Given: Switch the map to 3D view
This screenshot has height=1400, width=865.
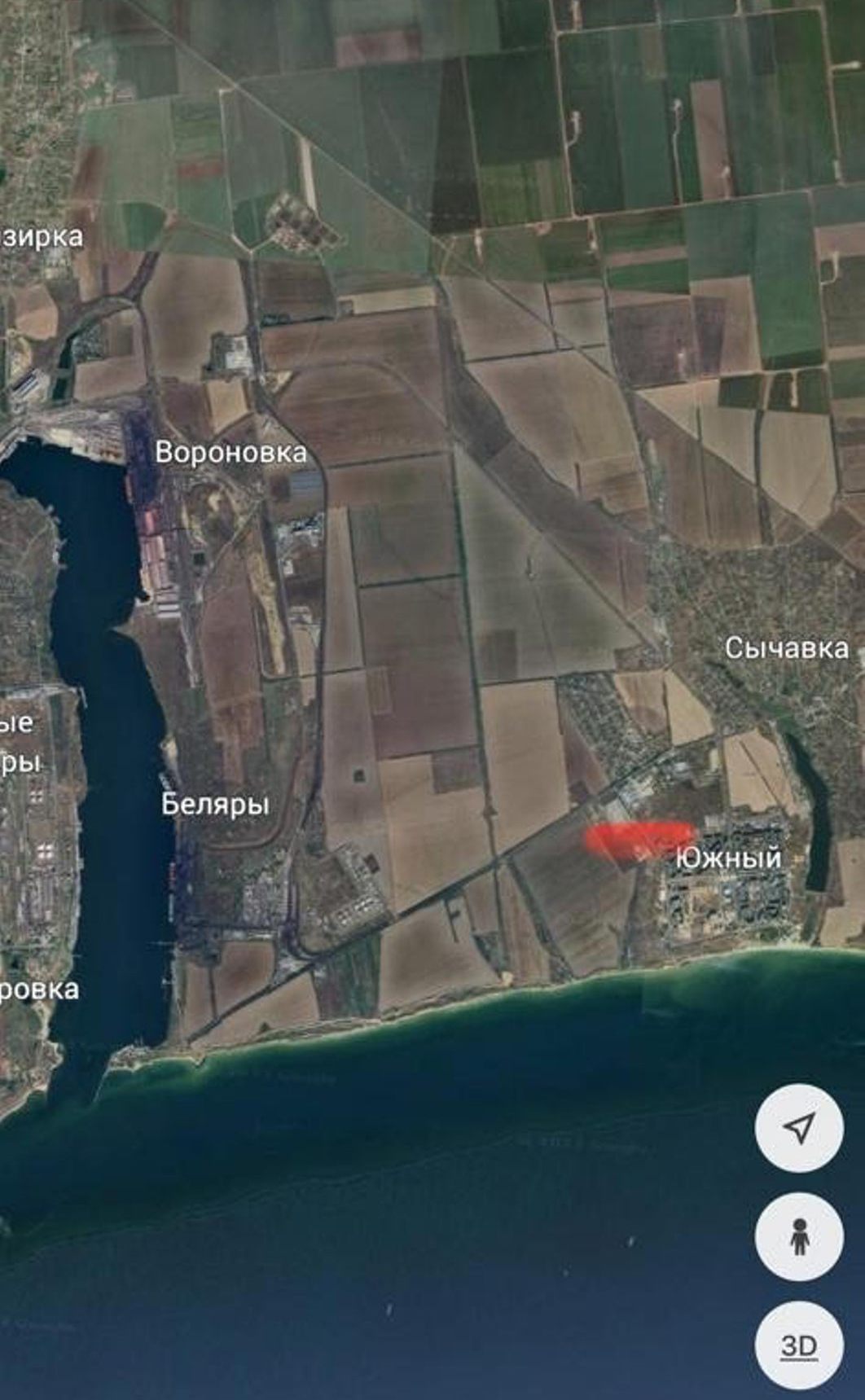Looking at the screenshot, I should click(x=798, y=1345).
